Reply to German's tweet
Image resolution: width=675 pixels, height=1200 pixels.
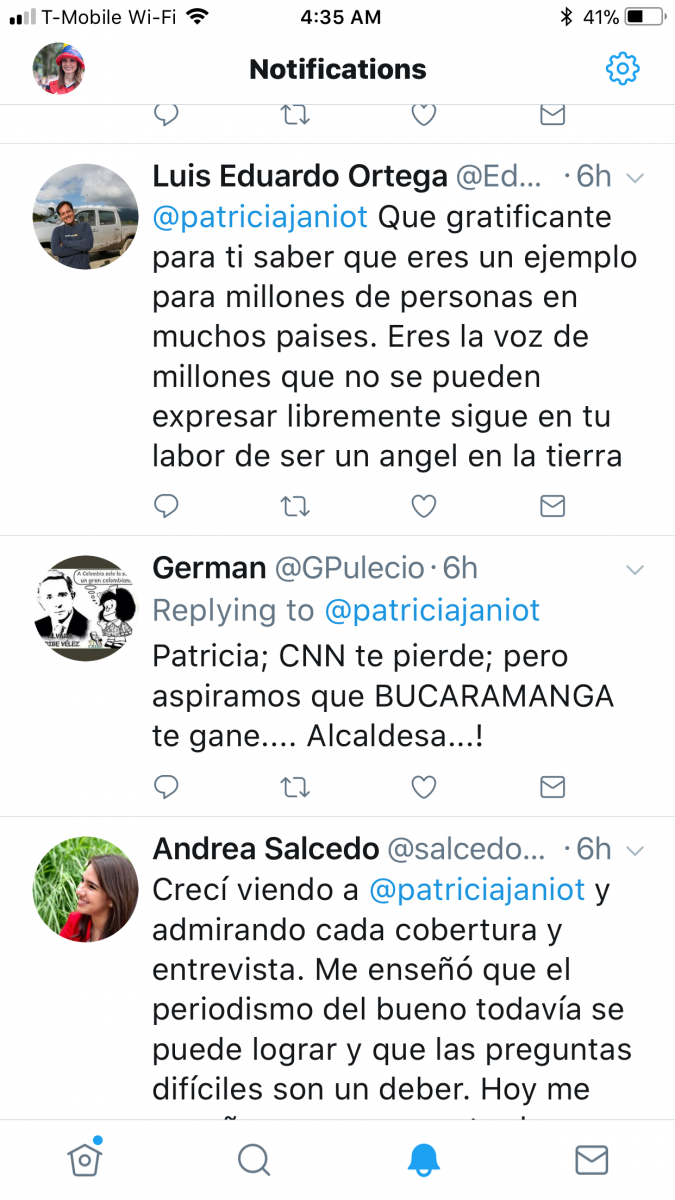(166, 787)
